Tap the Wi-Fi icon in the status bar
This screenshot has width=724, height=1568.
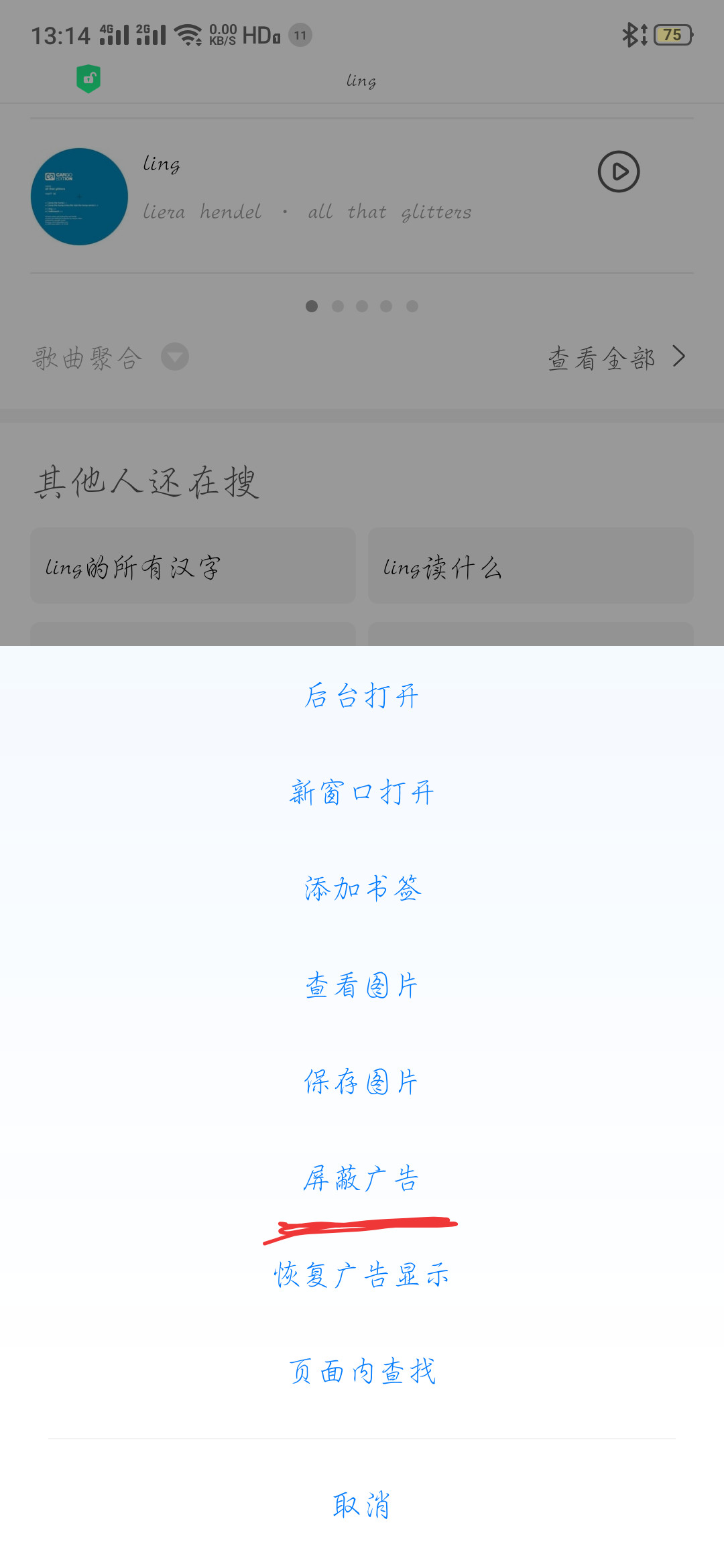click(190, 34)
